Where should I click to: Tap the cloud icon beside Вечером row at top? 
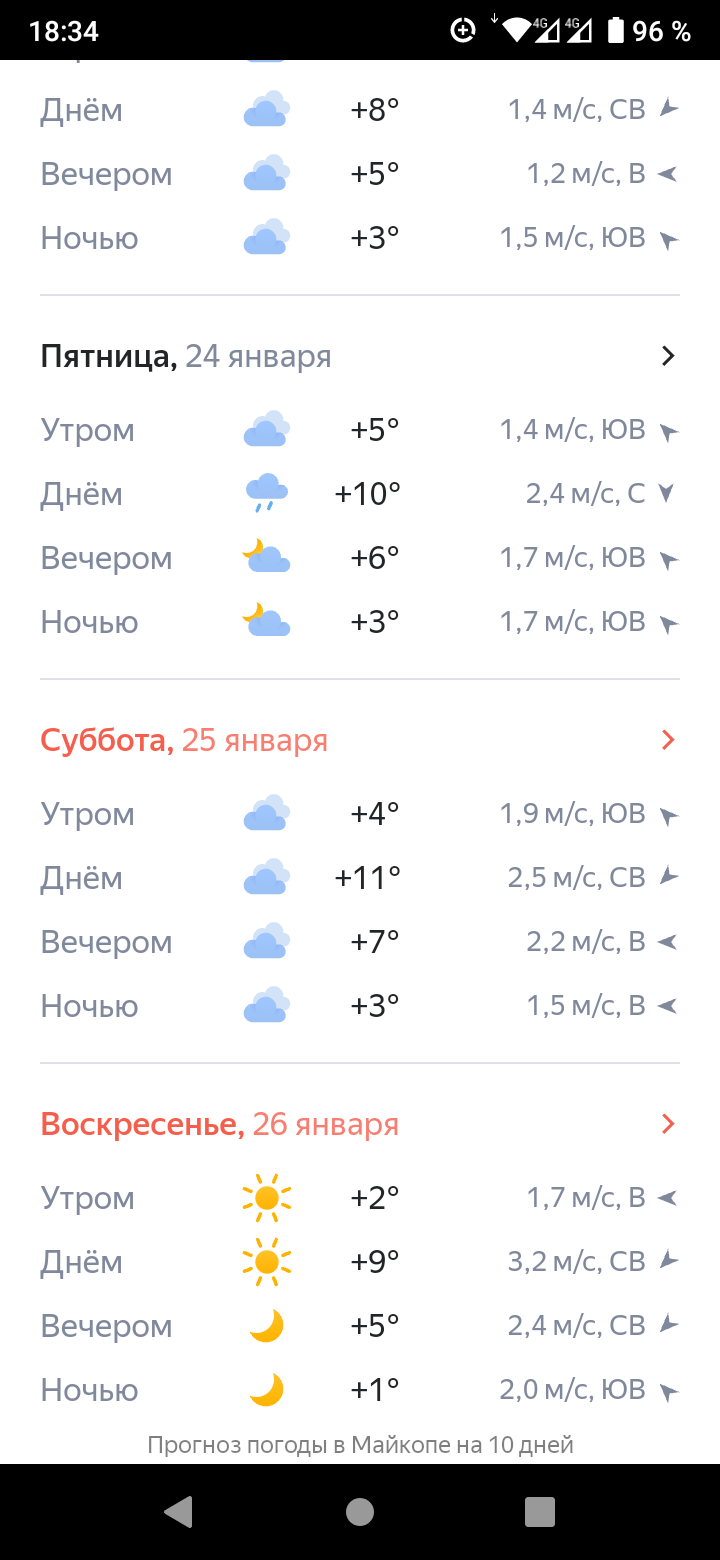pos(266,173)
